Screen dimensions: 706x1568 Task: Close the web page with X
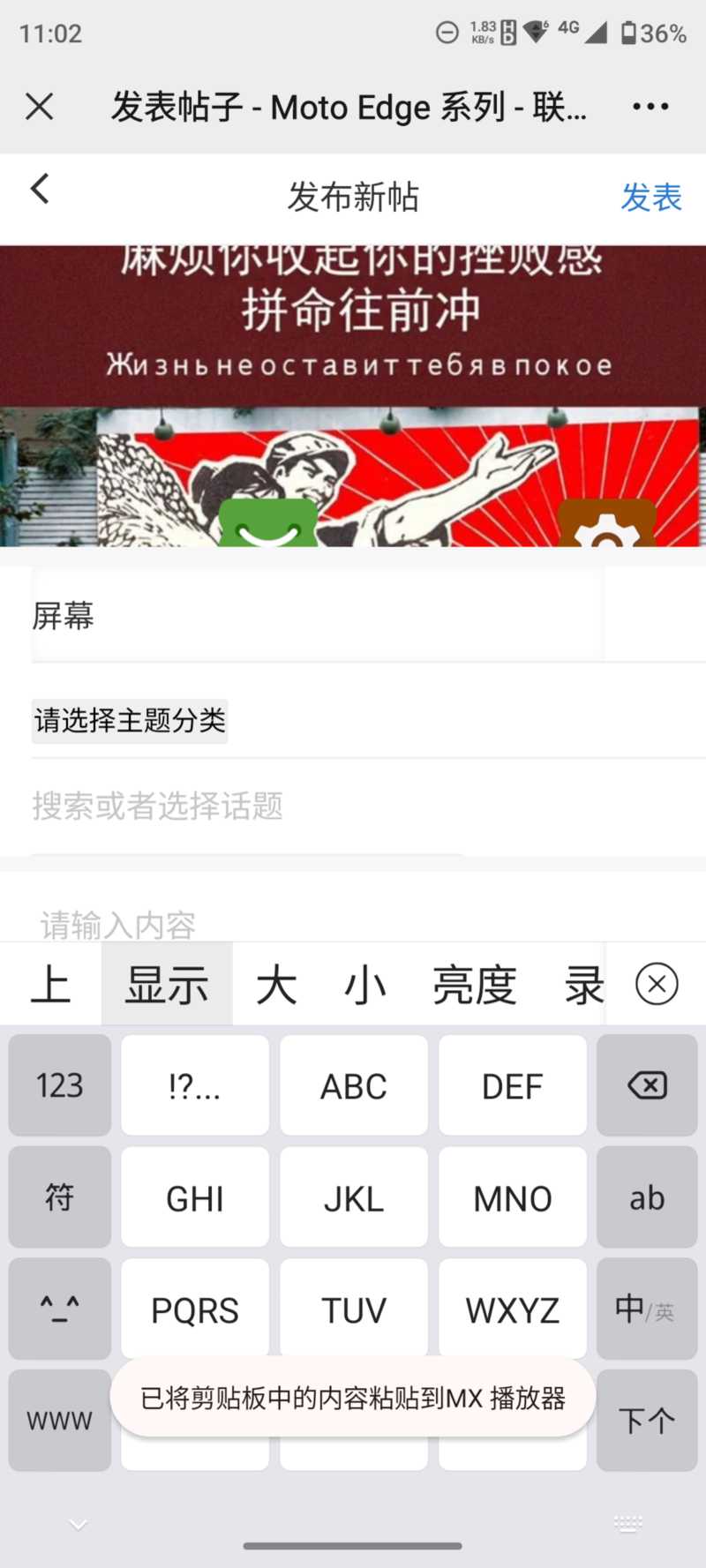[39, 107]
